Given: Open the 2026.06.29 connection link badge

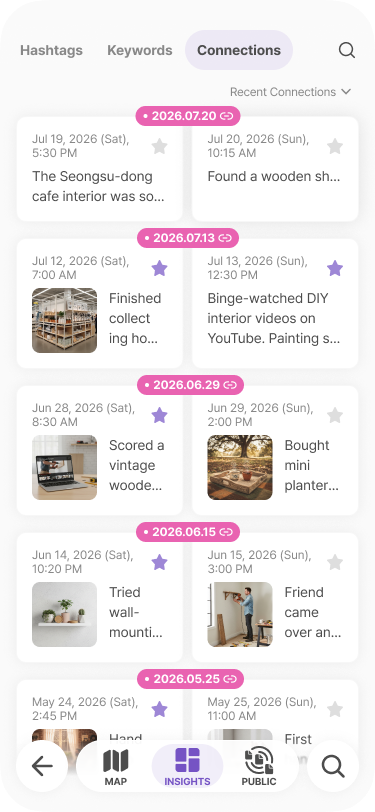Looking at the screenshot, I should (x=190, y=385).
